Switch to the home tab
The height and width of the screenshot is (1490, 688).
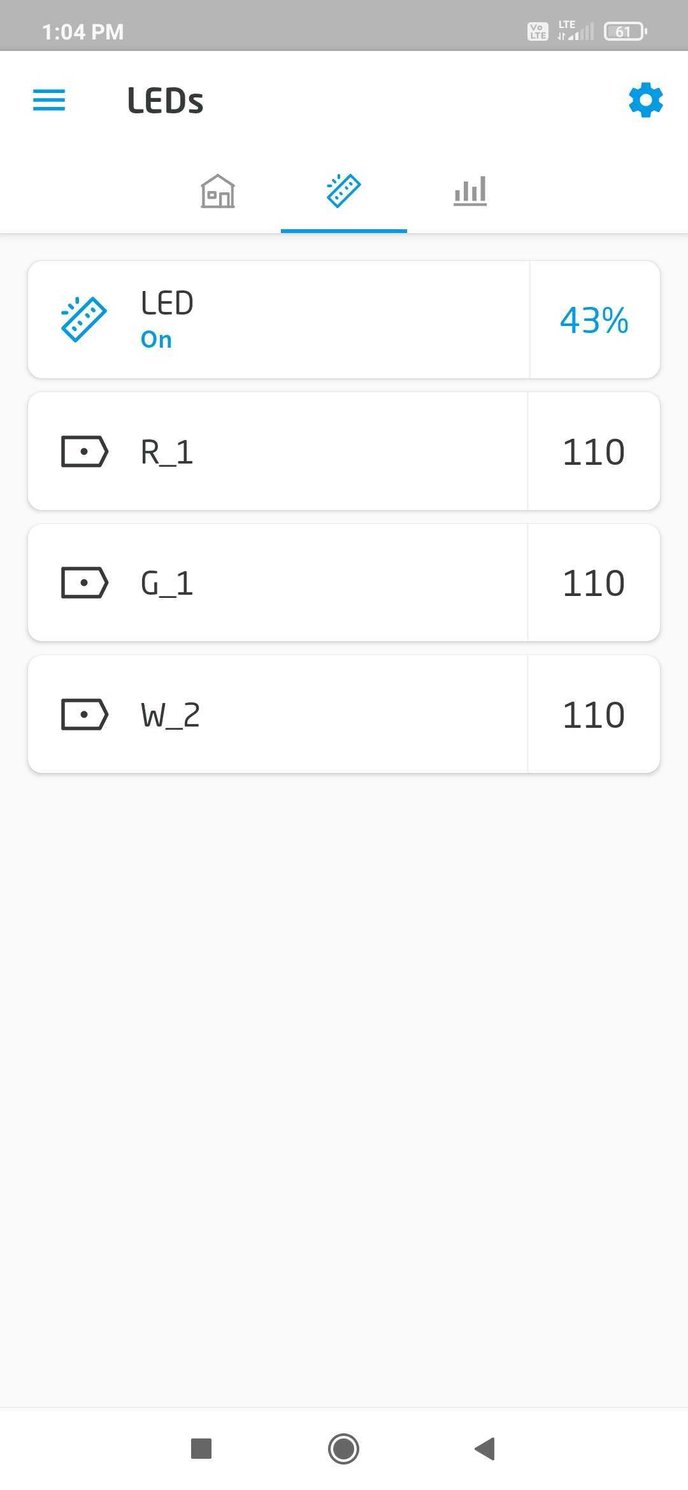pyautogui.click(x=218, y=190)
